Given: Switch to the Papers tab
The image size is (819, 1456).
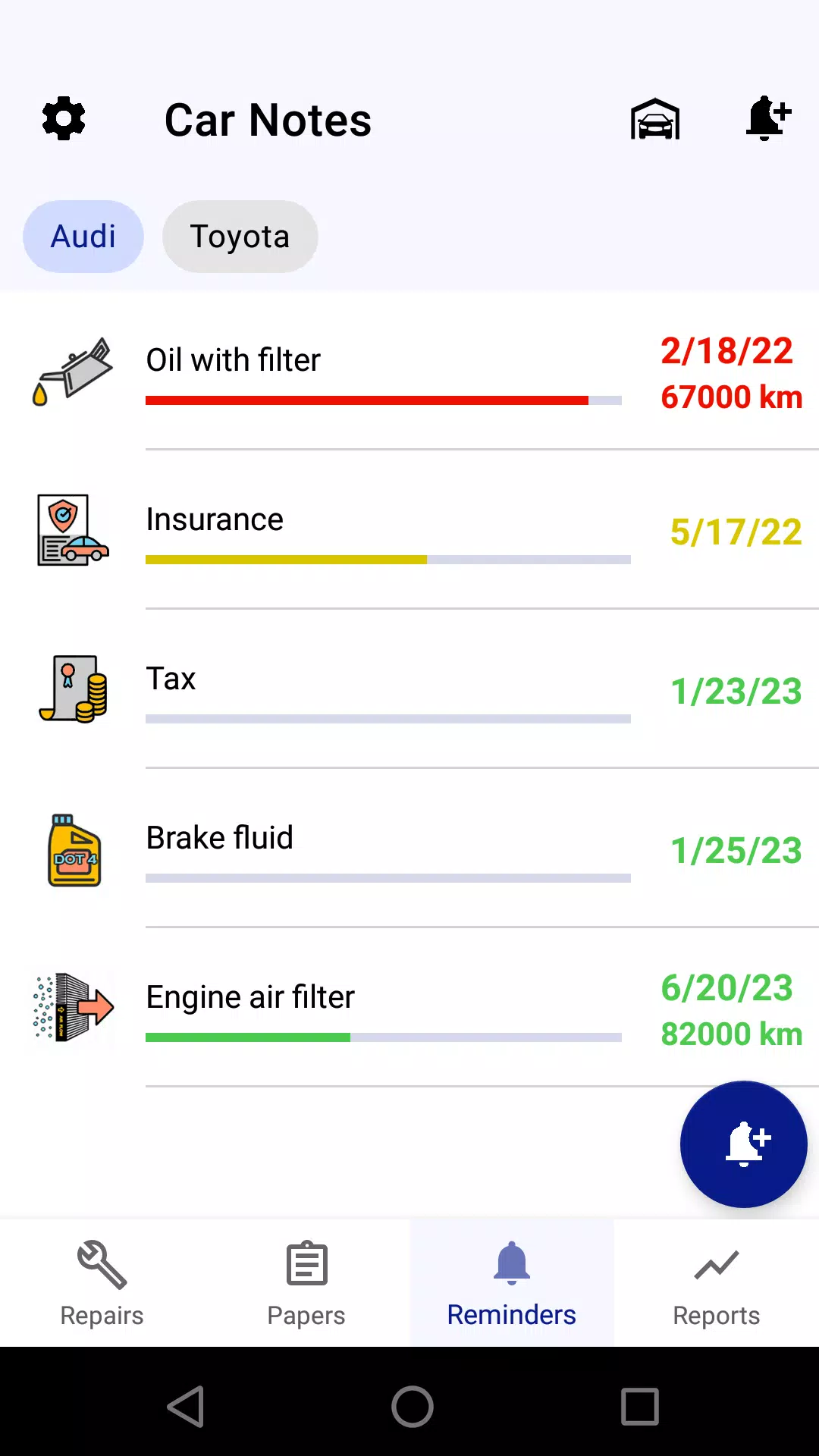Looking at the screenshot, I should [306, 1282].
